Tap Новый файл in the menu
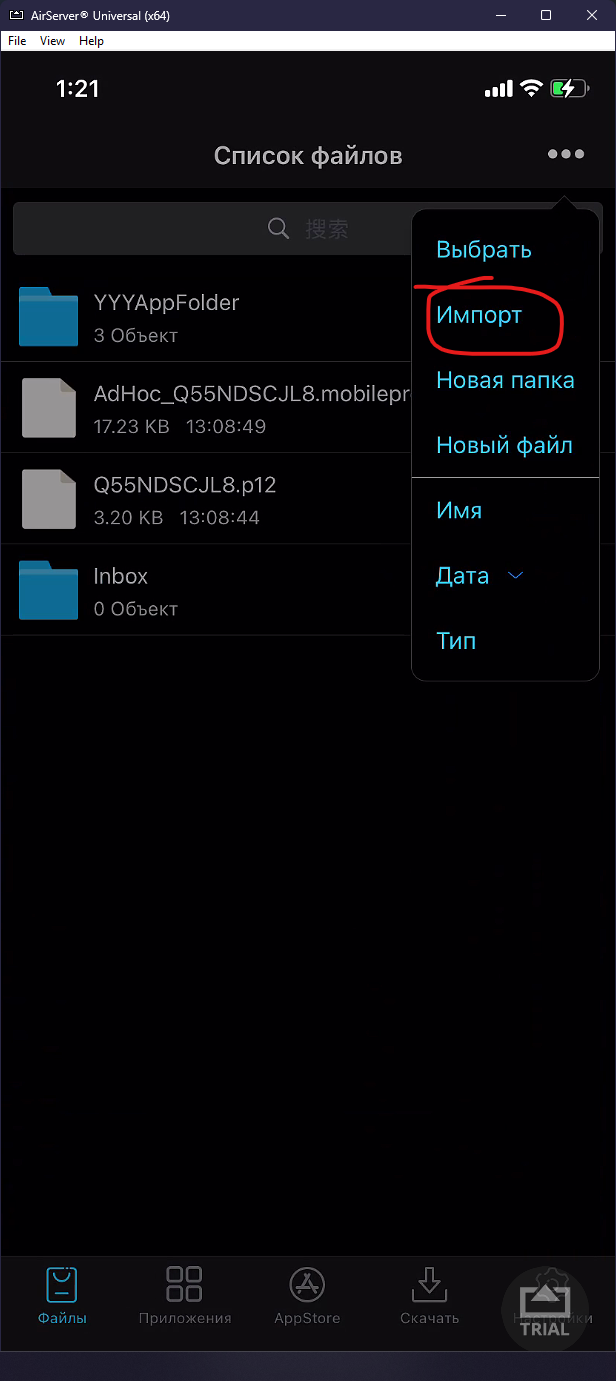Viewport: 616px width, 1381px height. click(504, 445)
